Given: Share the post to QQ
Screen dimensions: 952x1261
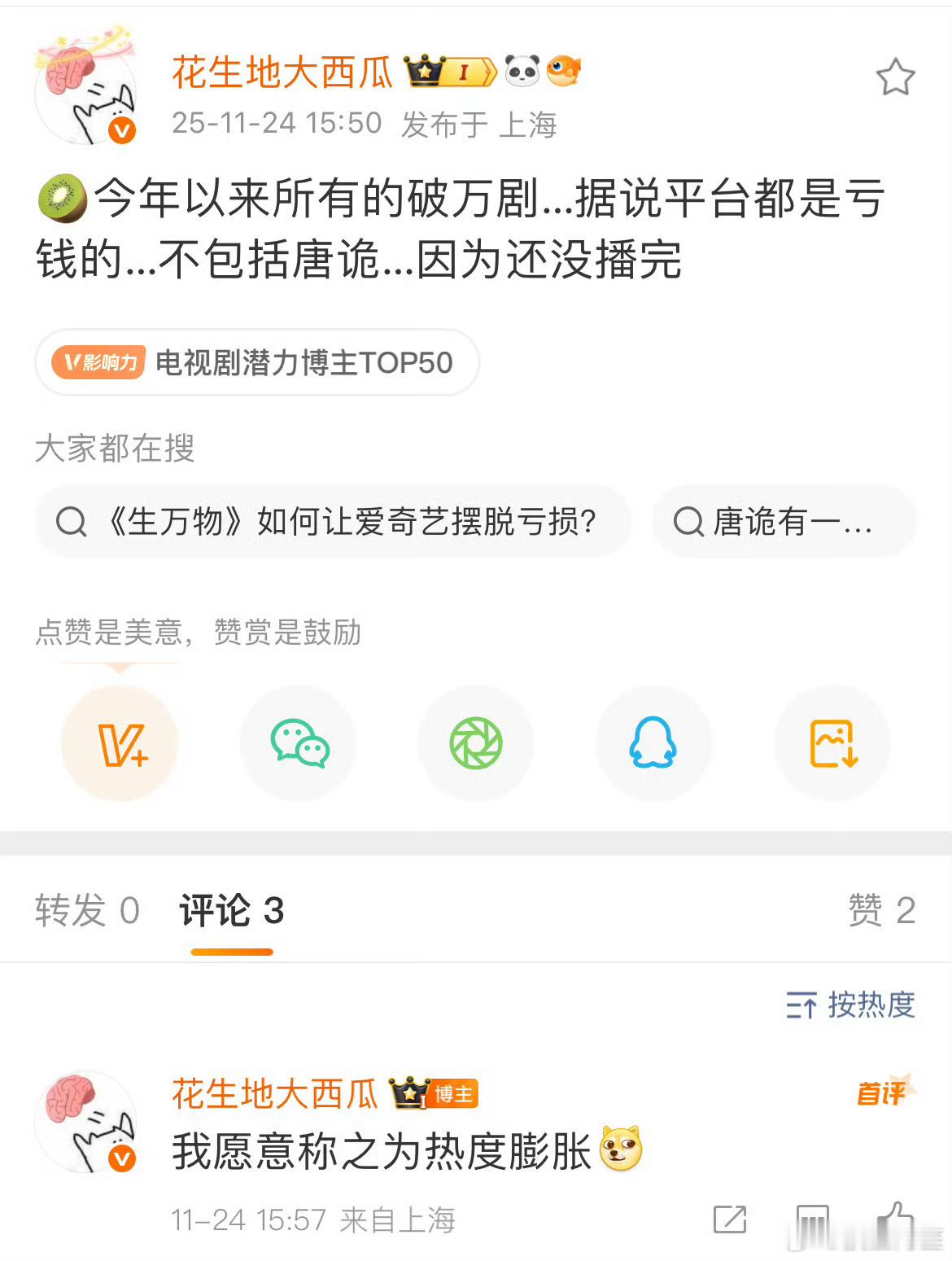Looking at the screenshot, I should pos(654,742).
